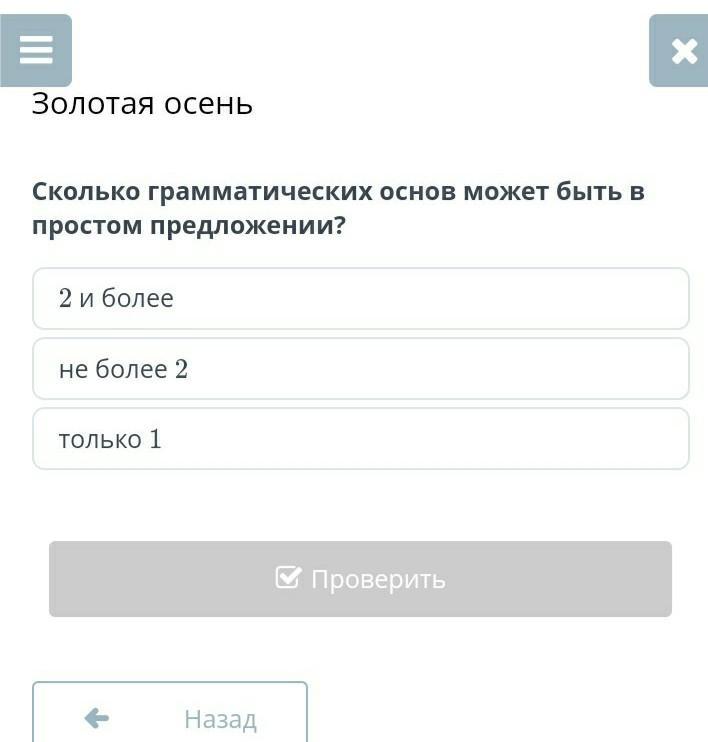Open the hamburger menu
This screenshot has width=708, height=742.
[x=36, y=50]
